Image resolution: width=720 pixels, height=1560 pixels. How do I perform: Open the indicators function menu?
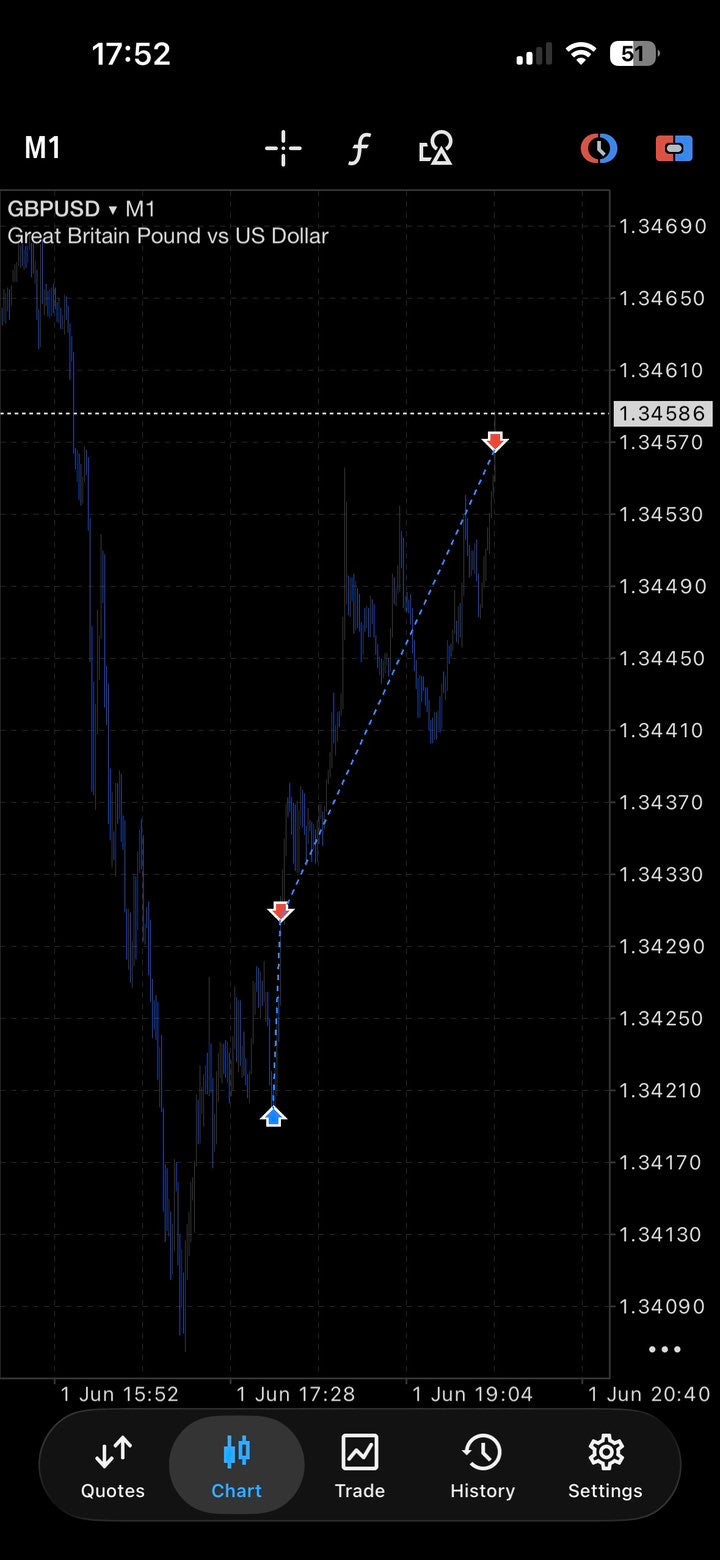click(x=359, y=149)
